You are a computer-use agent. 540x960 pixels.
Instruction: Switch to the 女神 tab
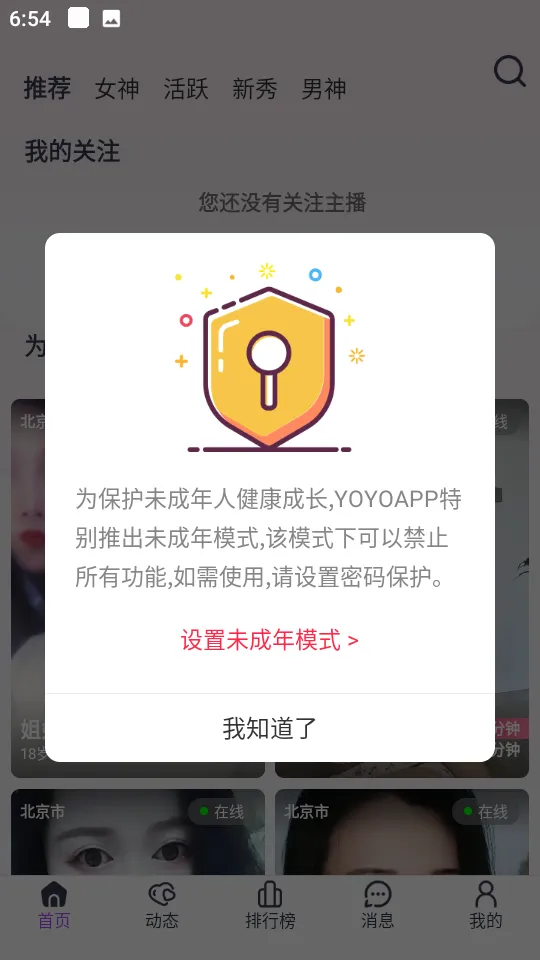tap(117, 89)
